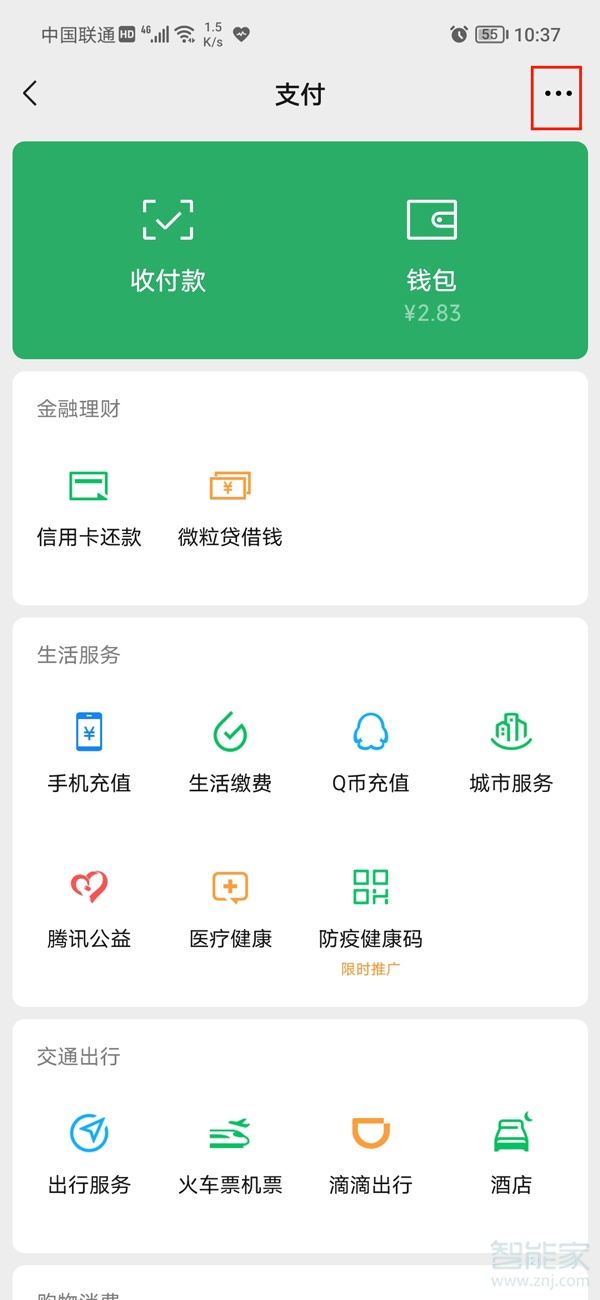Launch 滴滴出行
600x1300 pixels.
point(371,1154)
